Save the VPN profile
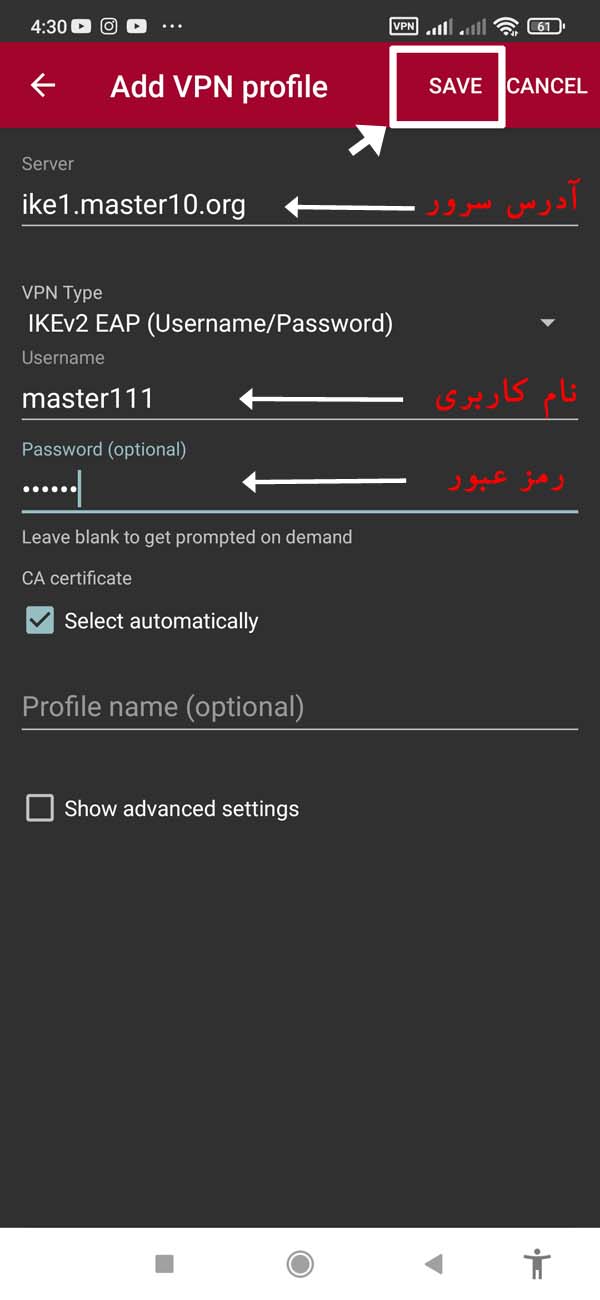This screenshot has height=1300, width=600. [x=455, y=86]
